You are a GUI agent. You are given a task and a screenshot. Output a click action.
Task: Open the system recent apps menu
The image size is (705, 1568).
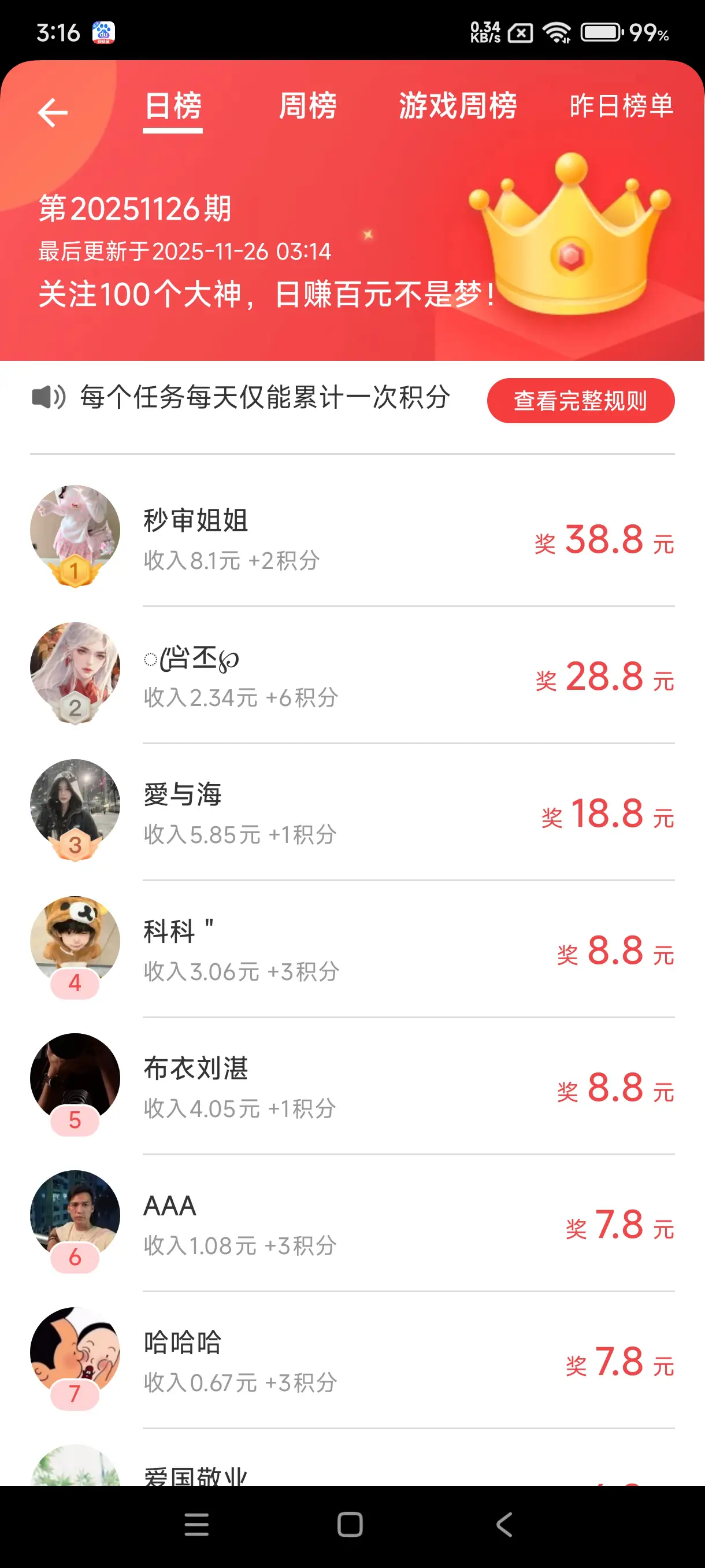(x=196, y=1524)
